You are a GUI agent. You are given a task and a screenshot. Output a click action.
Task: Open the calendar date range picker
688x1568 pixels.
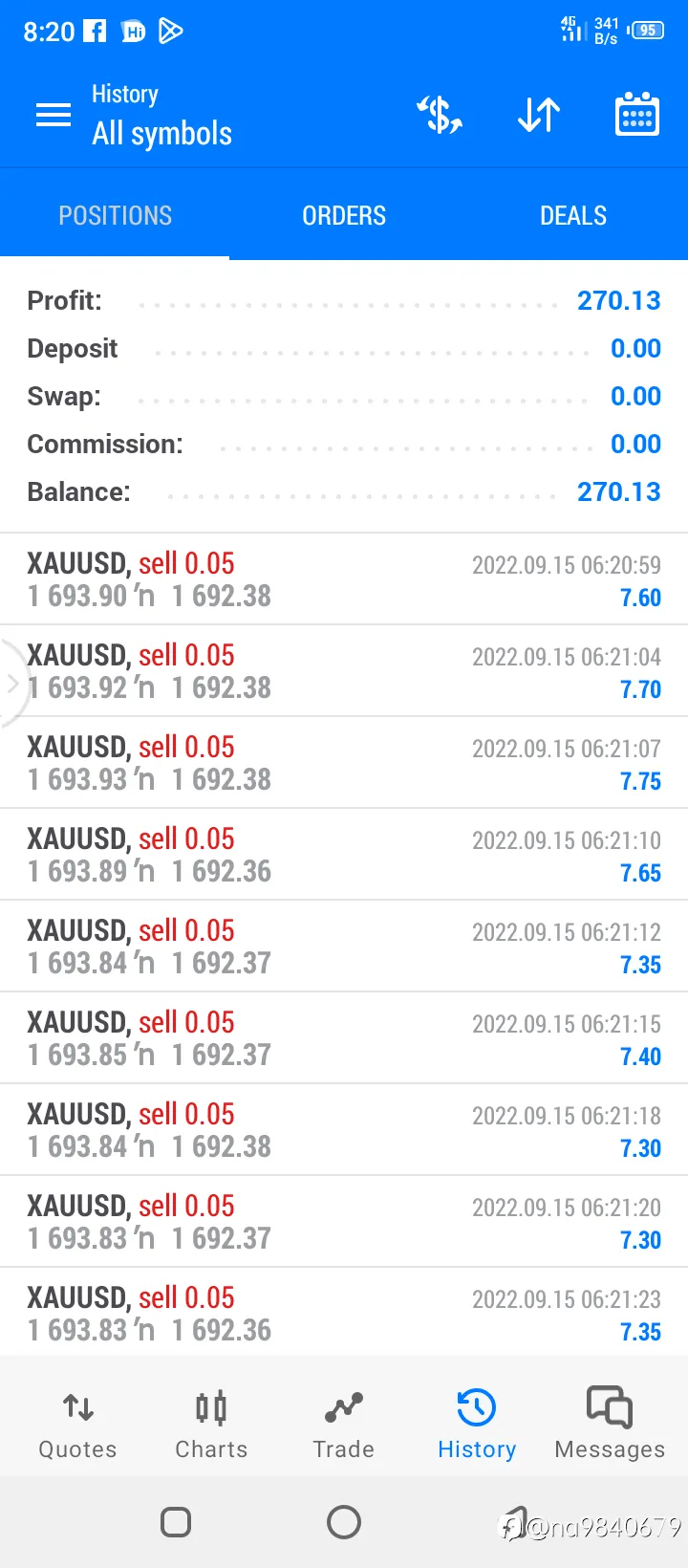[x=637, y=116]
